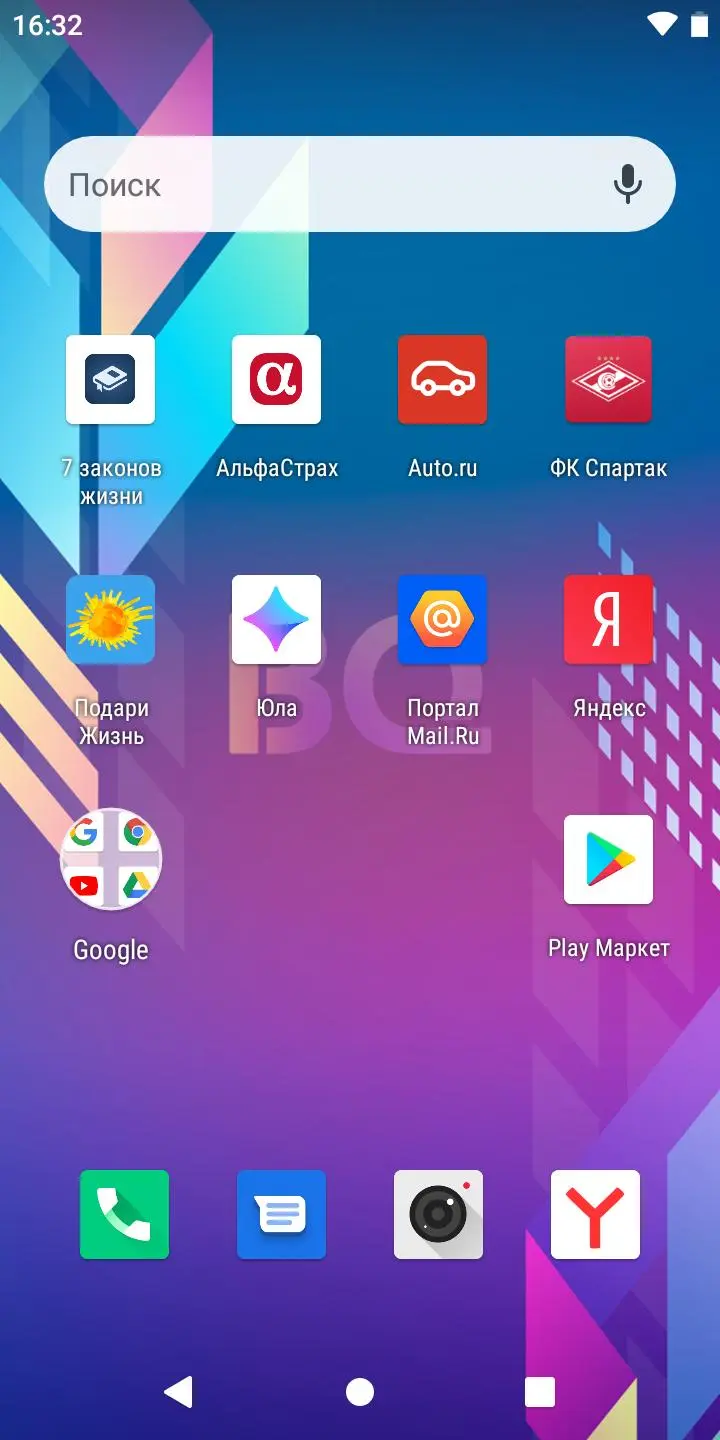The height and width of the screenshot is (1440, 720).
Task: Tap the system back button
Action: 178,1391
